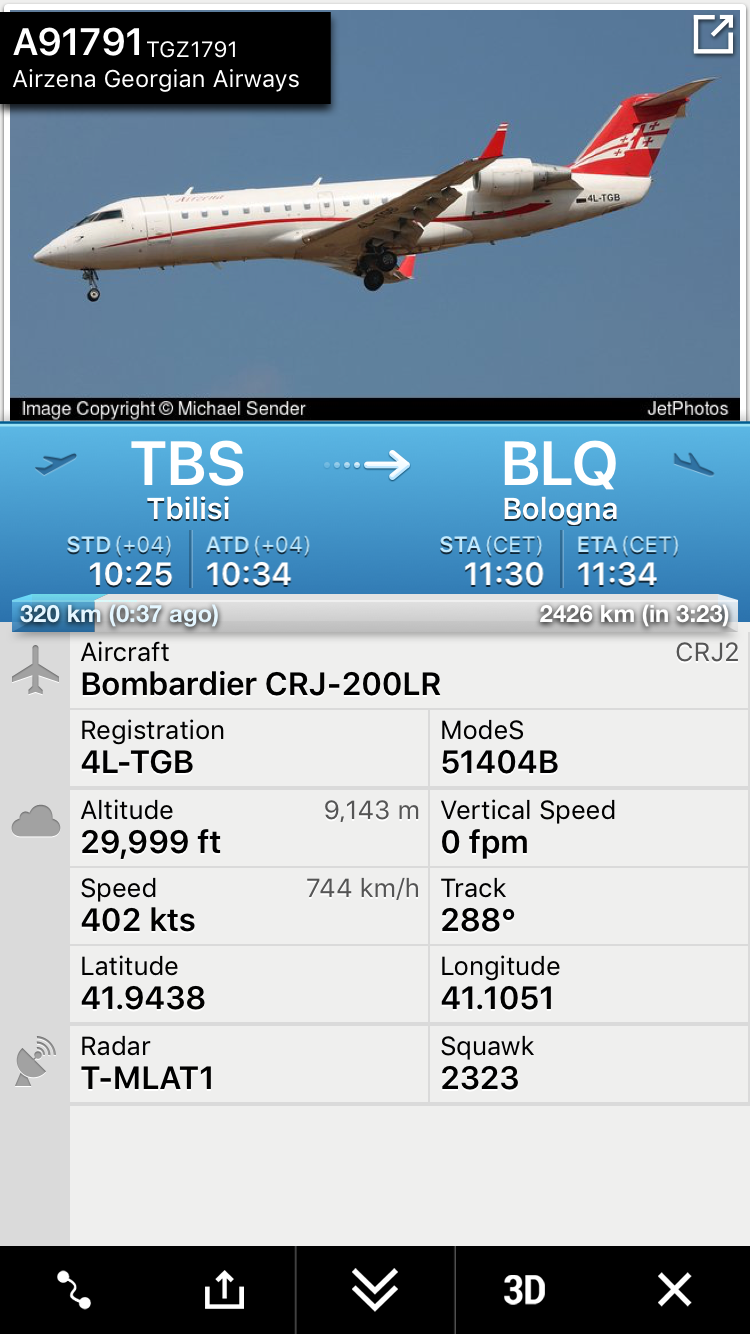This screenshot has width=750, height=1334.
Task: Share this flight's details
Action: coord(224,1290)
